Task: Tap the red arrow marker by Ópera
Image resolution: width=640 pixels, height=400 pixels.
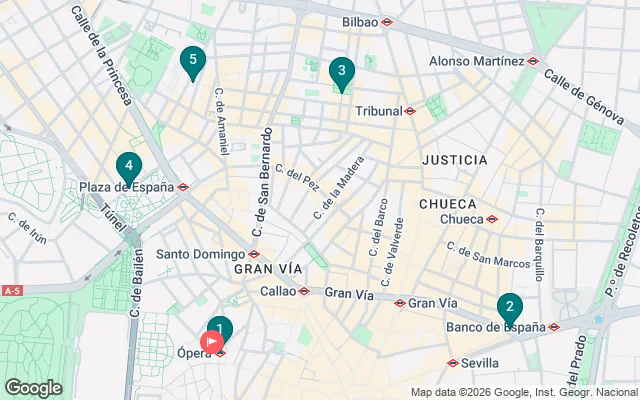Action: 212,342
